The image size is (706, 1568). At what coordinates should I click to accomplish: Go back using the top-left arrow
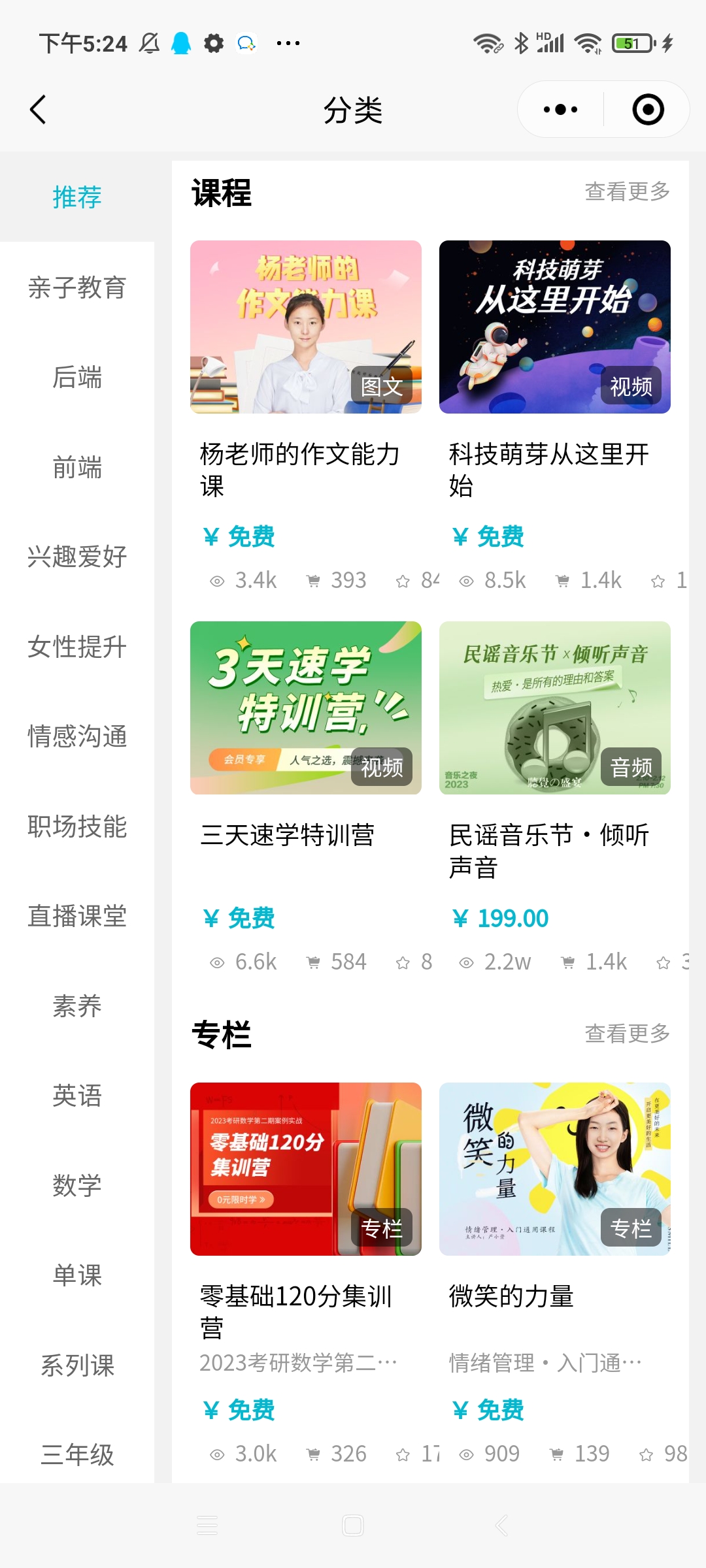[38, 110]
